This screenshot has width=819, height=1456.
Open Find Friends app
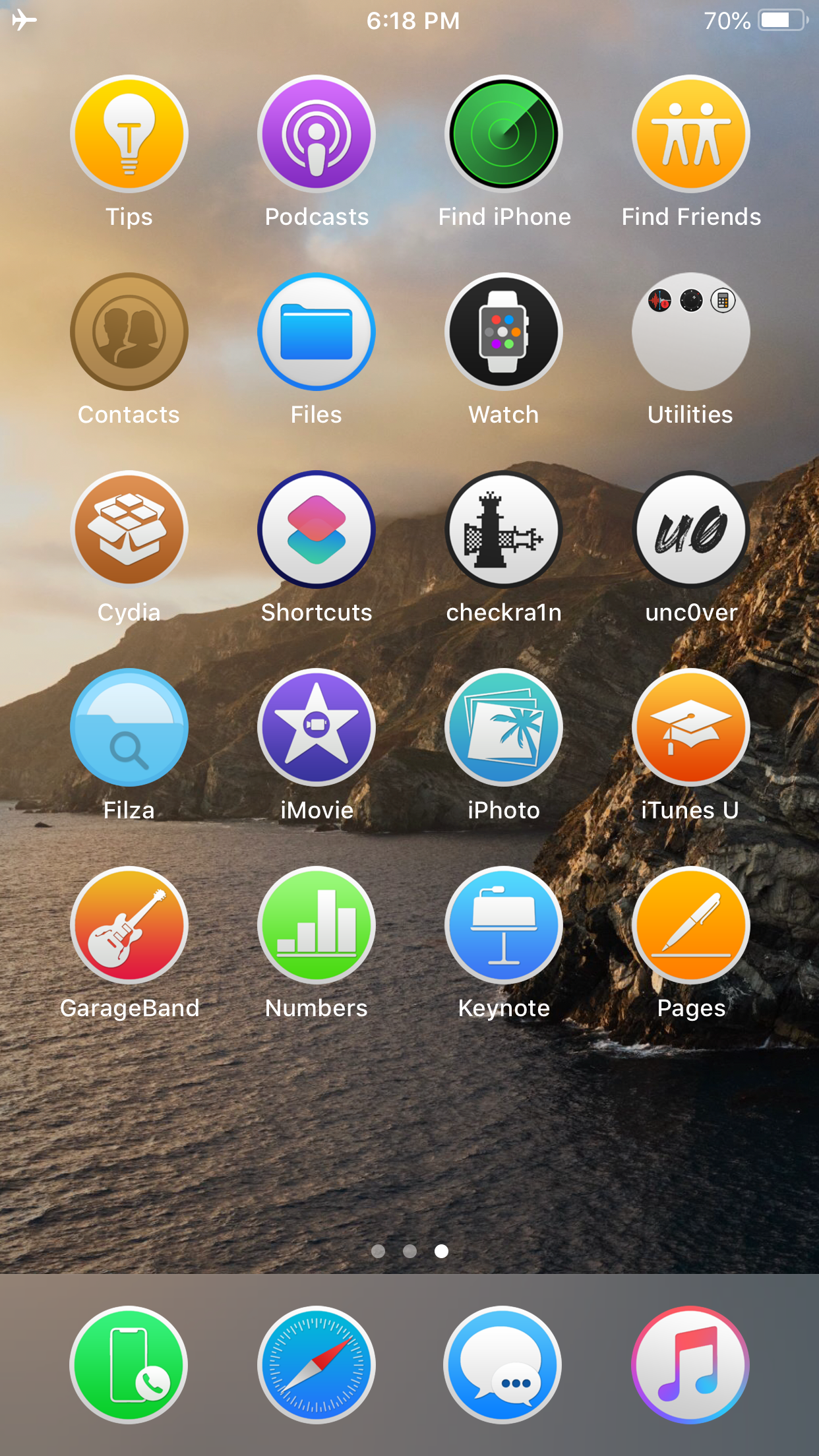point(691,134)
